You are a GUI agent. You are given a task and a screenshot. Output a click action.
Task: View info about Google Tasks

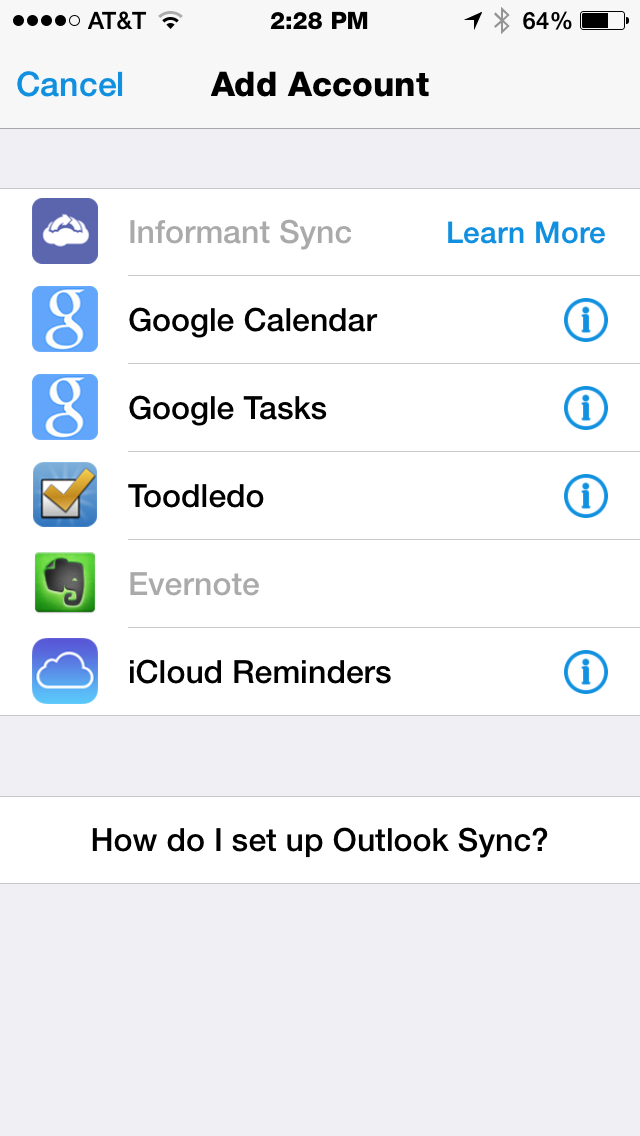click(x=585, y=409)
